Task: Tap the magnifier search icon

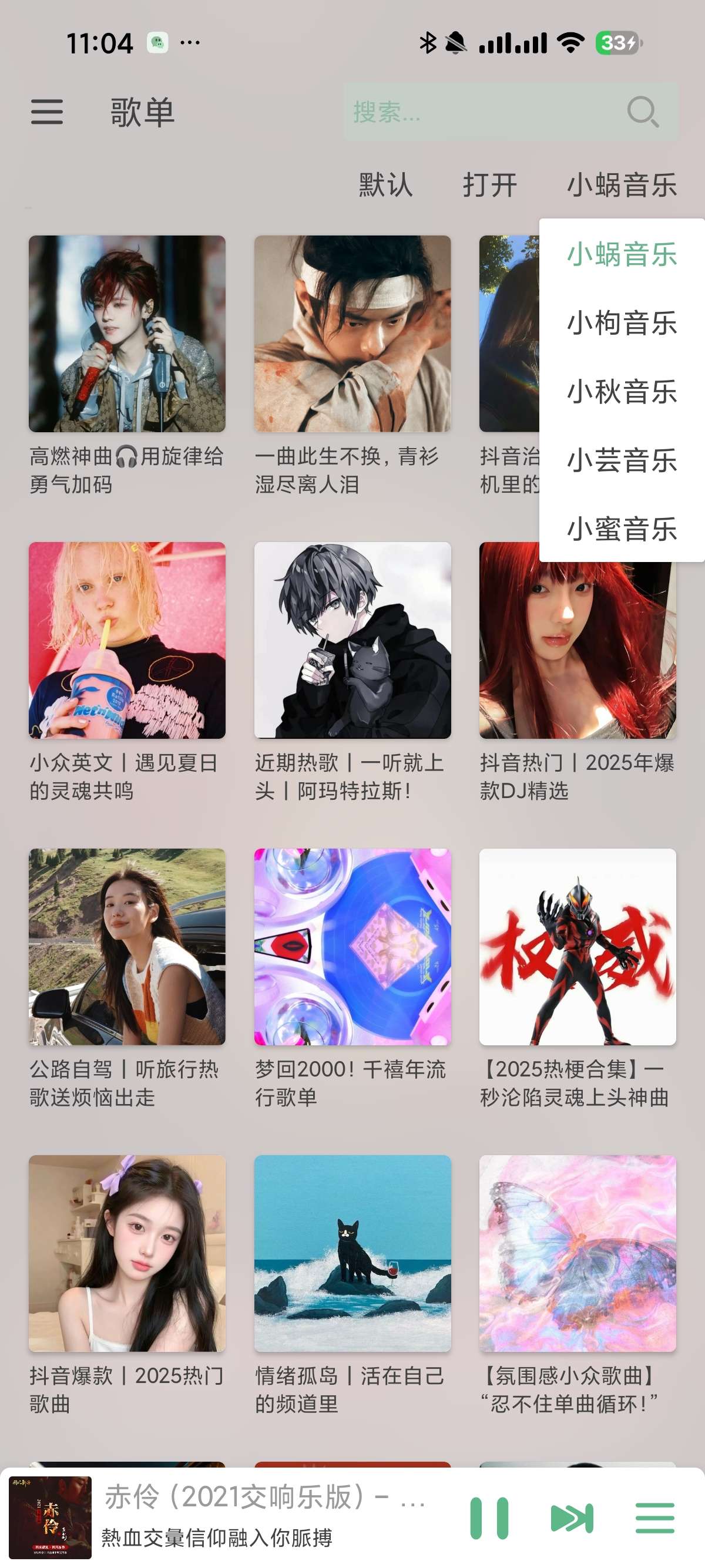Action: pos(642,112)
